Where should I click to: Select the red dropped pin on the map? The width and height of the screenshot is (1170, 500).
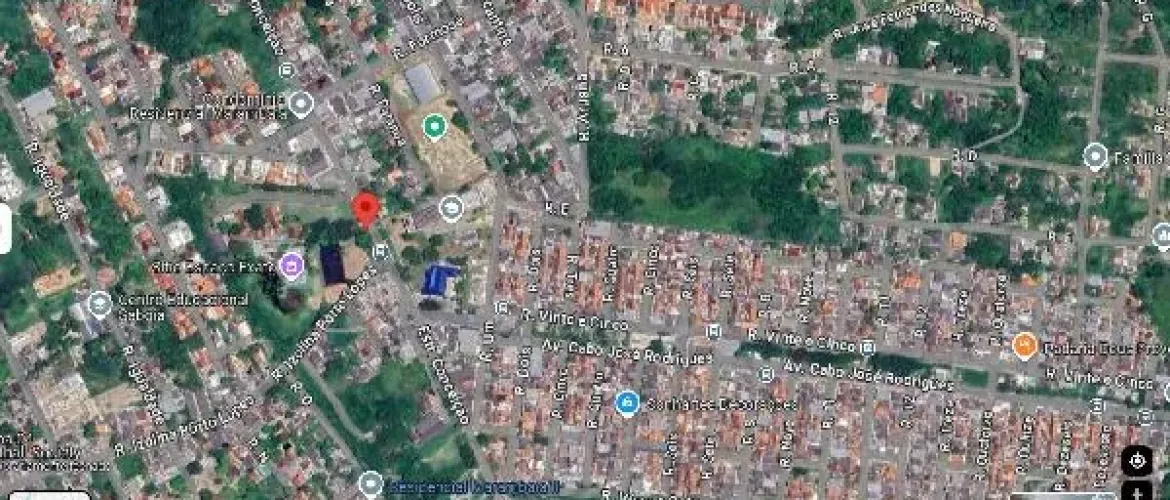tap(366, 209)
